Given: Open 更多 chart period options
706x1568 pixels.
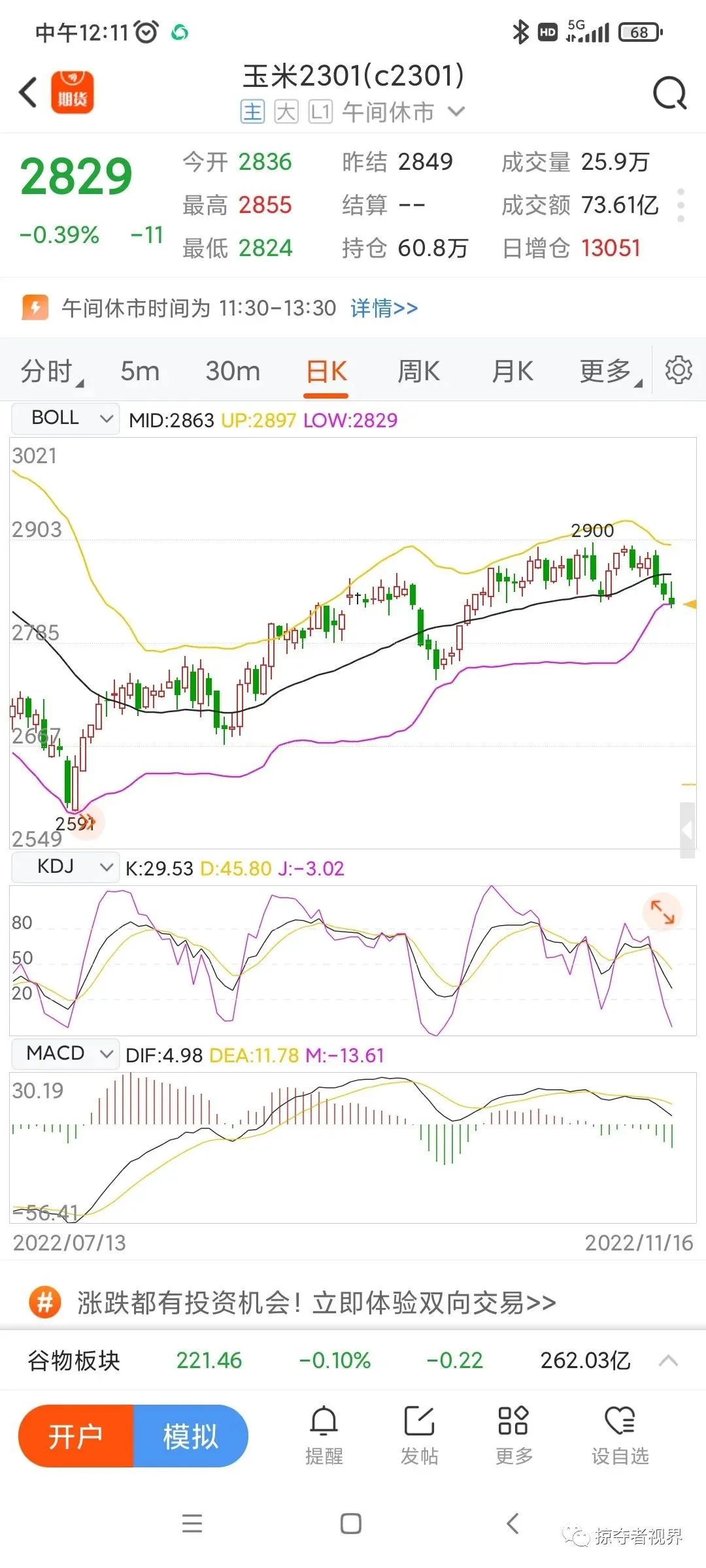Looking at the screenshot, I should [607, 371].
